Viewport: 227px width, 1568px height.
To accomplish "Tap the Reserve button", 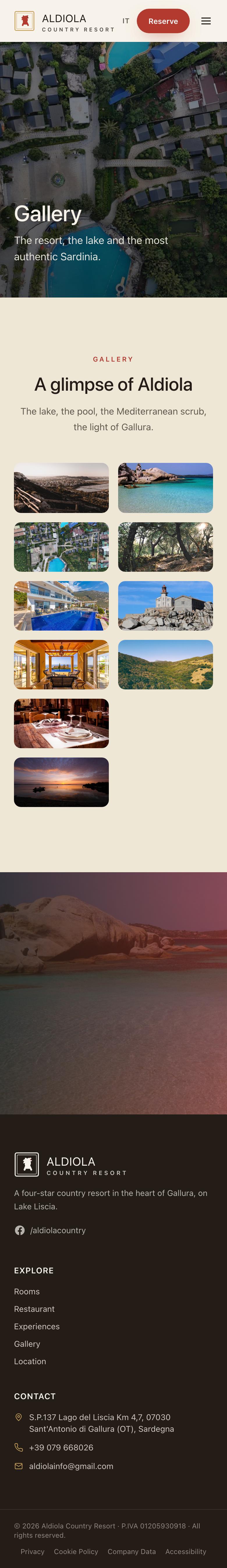I will pyautogui.click(x=163, y=21).
